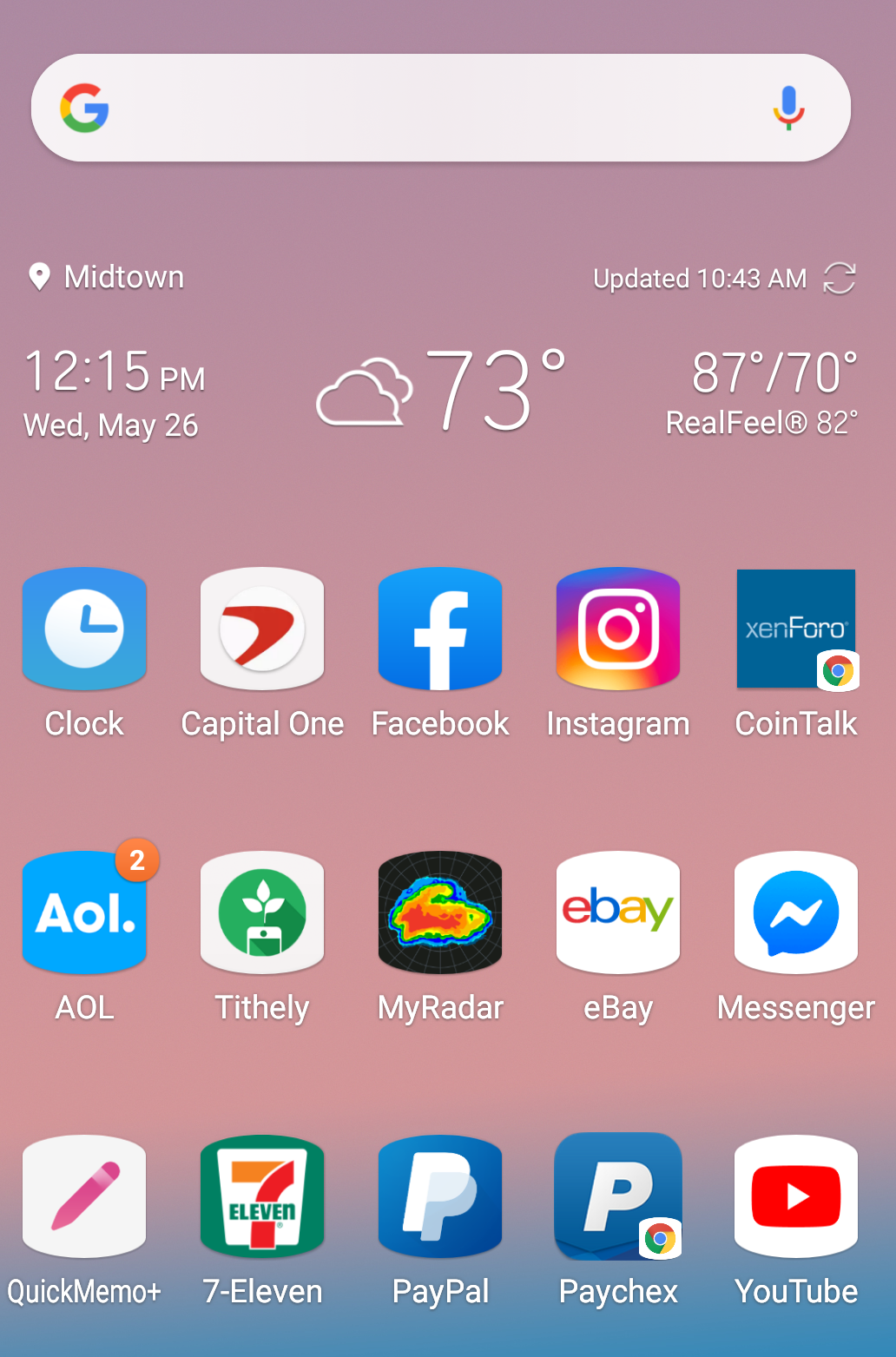Viewport: 896px width, 1357px height.
Task: Open the eBay app
Action: click(x=618, y=913)
